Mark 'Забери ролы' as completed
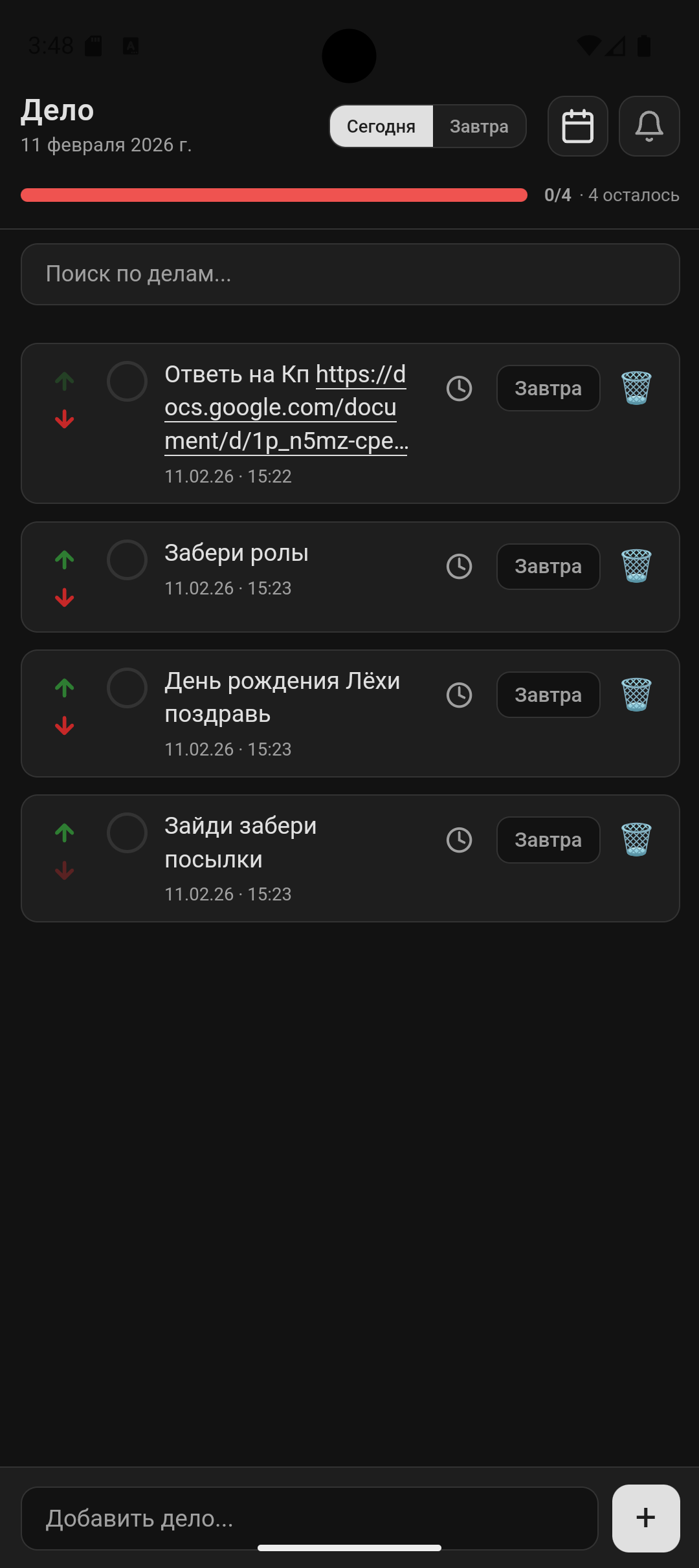Image resolution: width=699 pixels, height=1568 pixels. tap(128, 560)
